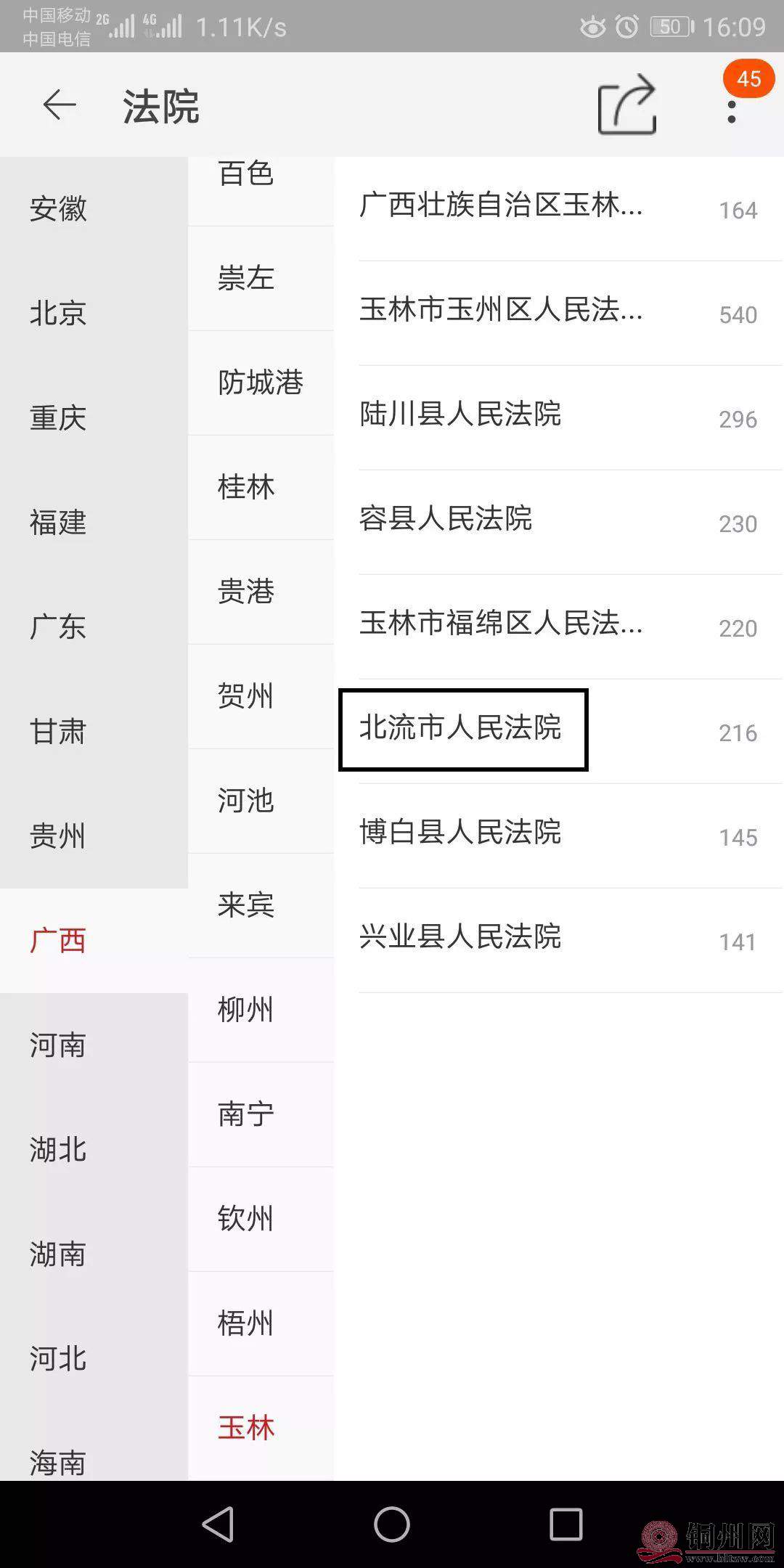Open the three-dot overflow menu
This screenshot has height=1568, width=784.
[x=731, y=112]
